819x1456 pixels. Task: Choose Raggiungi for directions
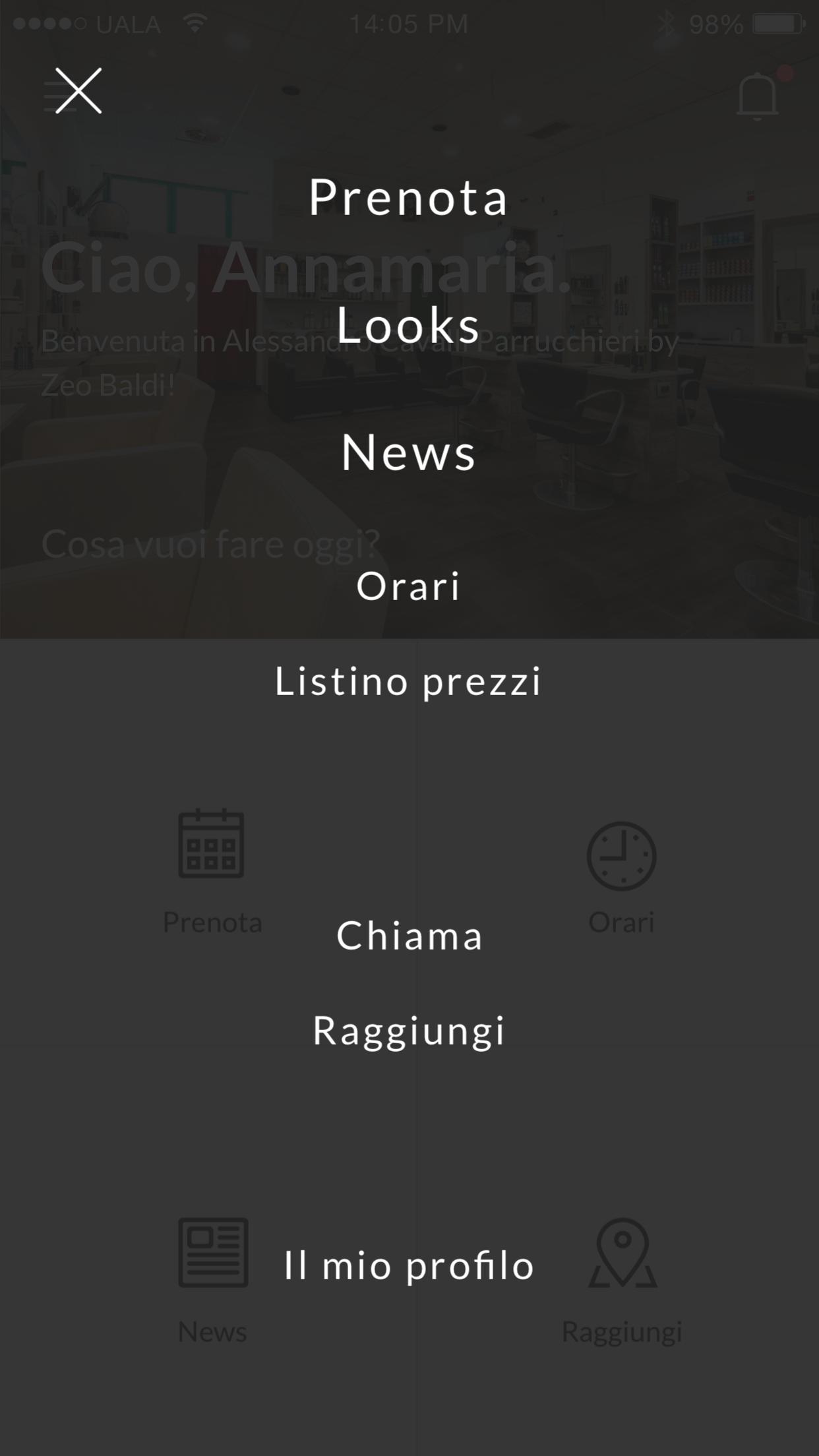click(409, 1031)
